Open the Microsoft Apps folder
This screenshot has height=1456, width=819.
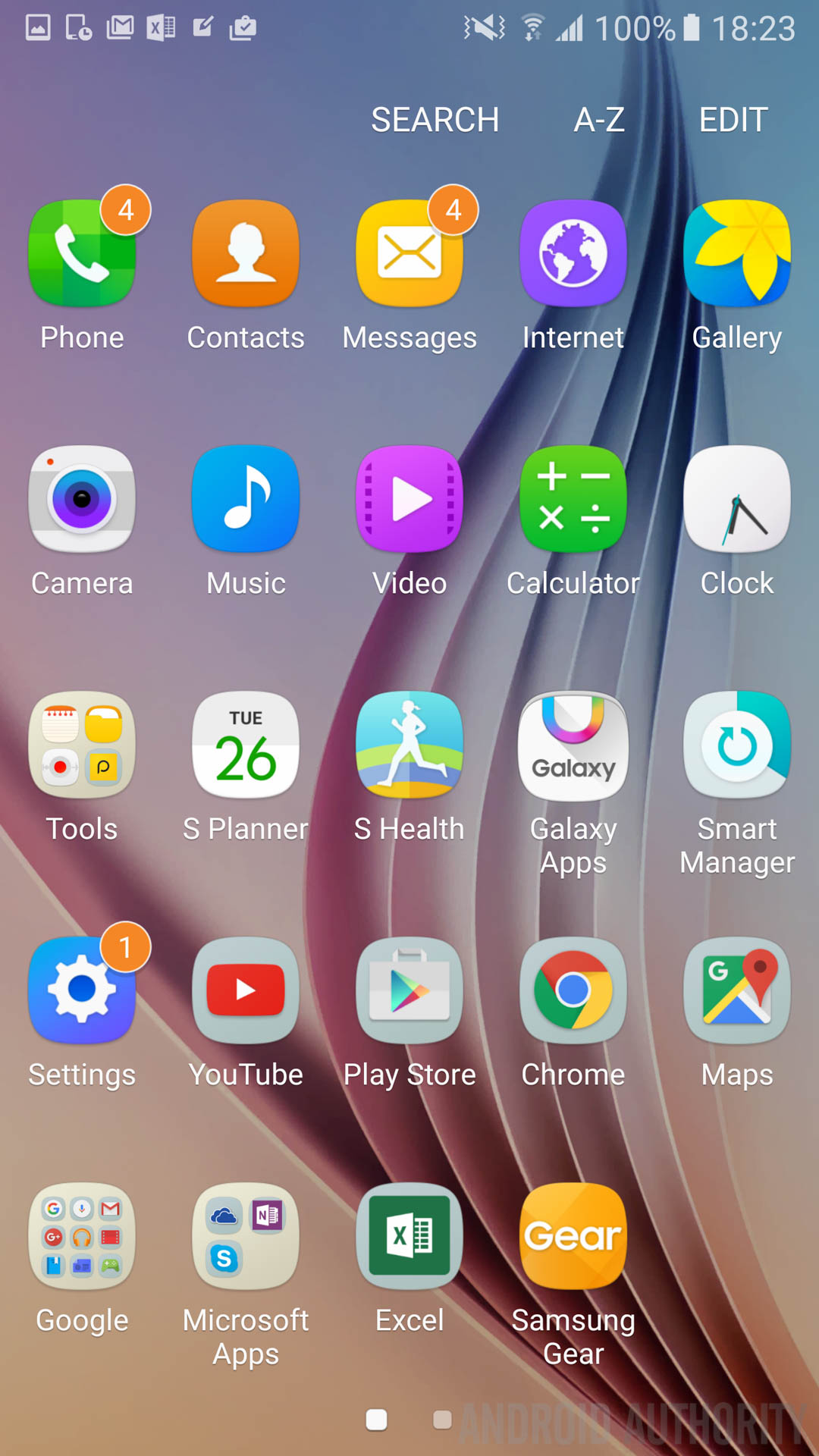pos(246,1237)
